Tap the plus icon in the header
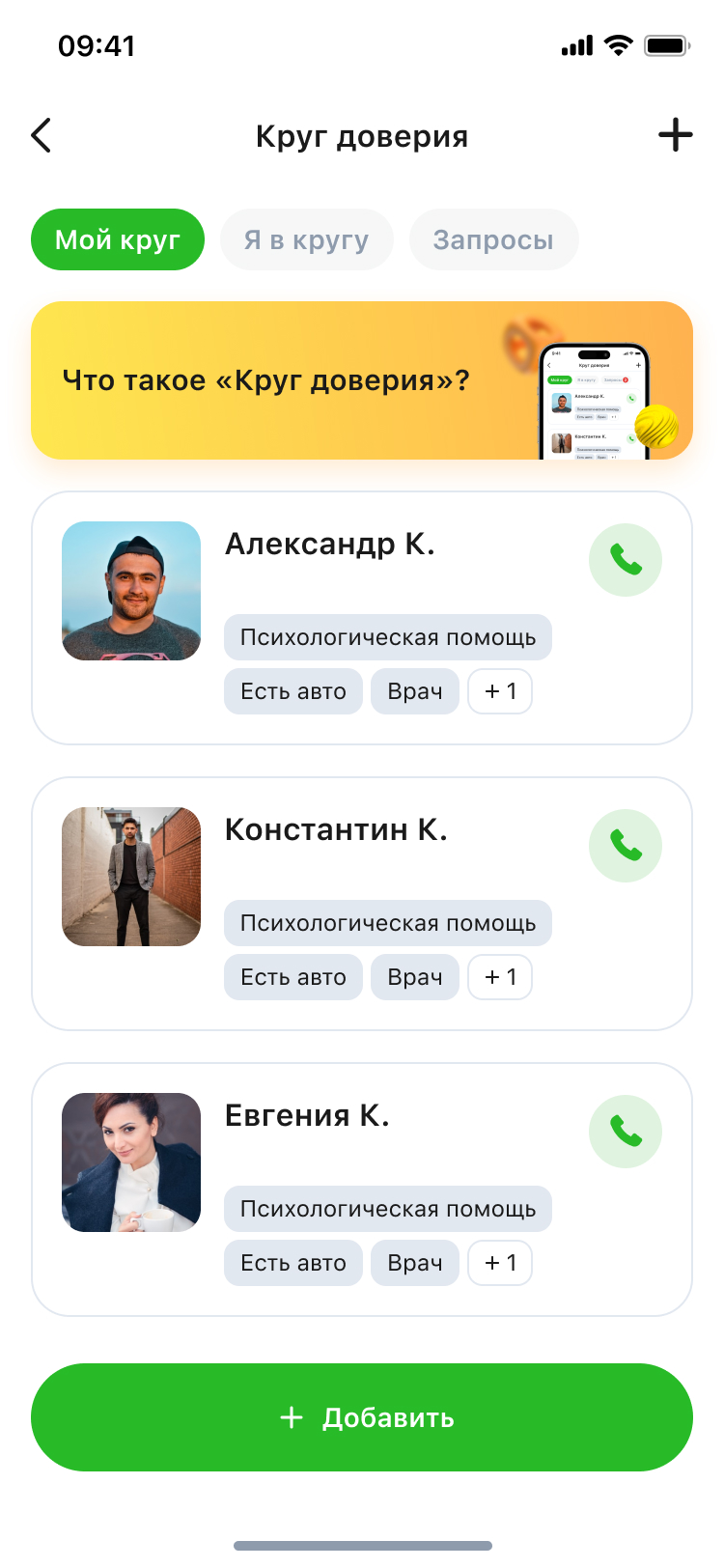The image size is (724, 1568). pyautogui.click(x=676, y=135)
